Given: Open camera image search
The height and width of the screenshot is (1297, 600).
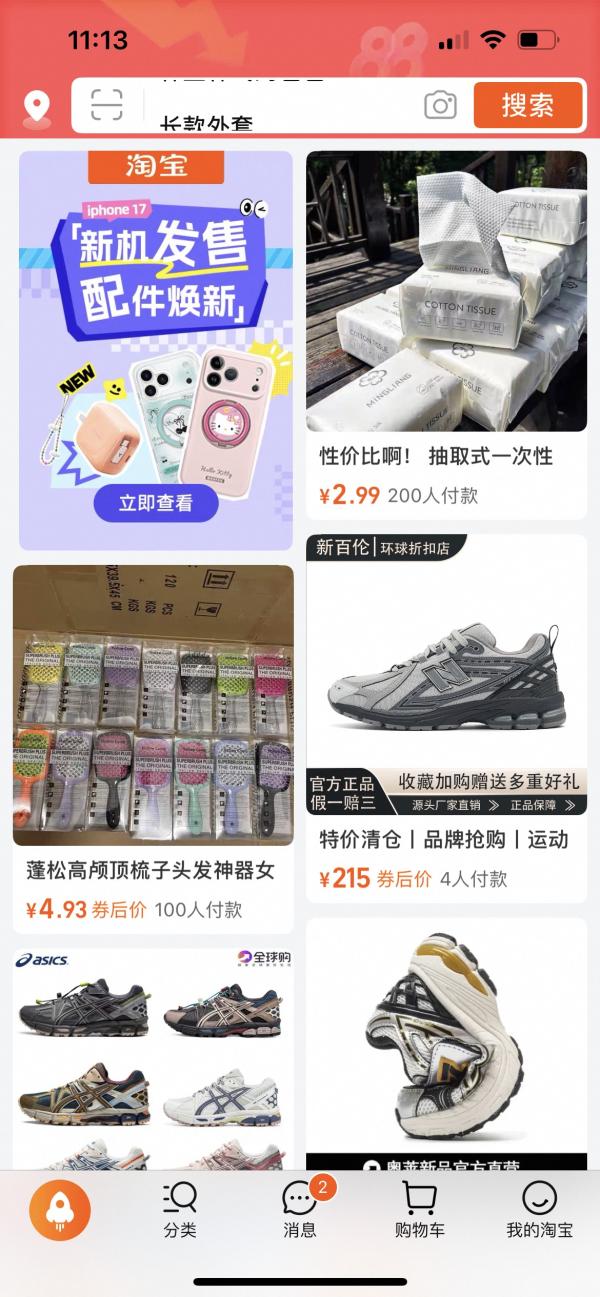Looking at the screenshot, I should tap(440, 105).
